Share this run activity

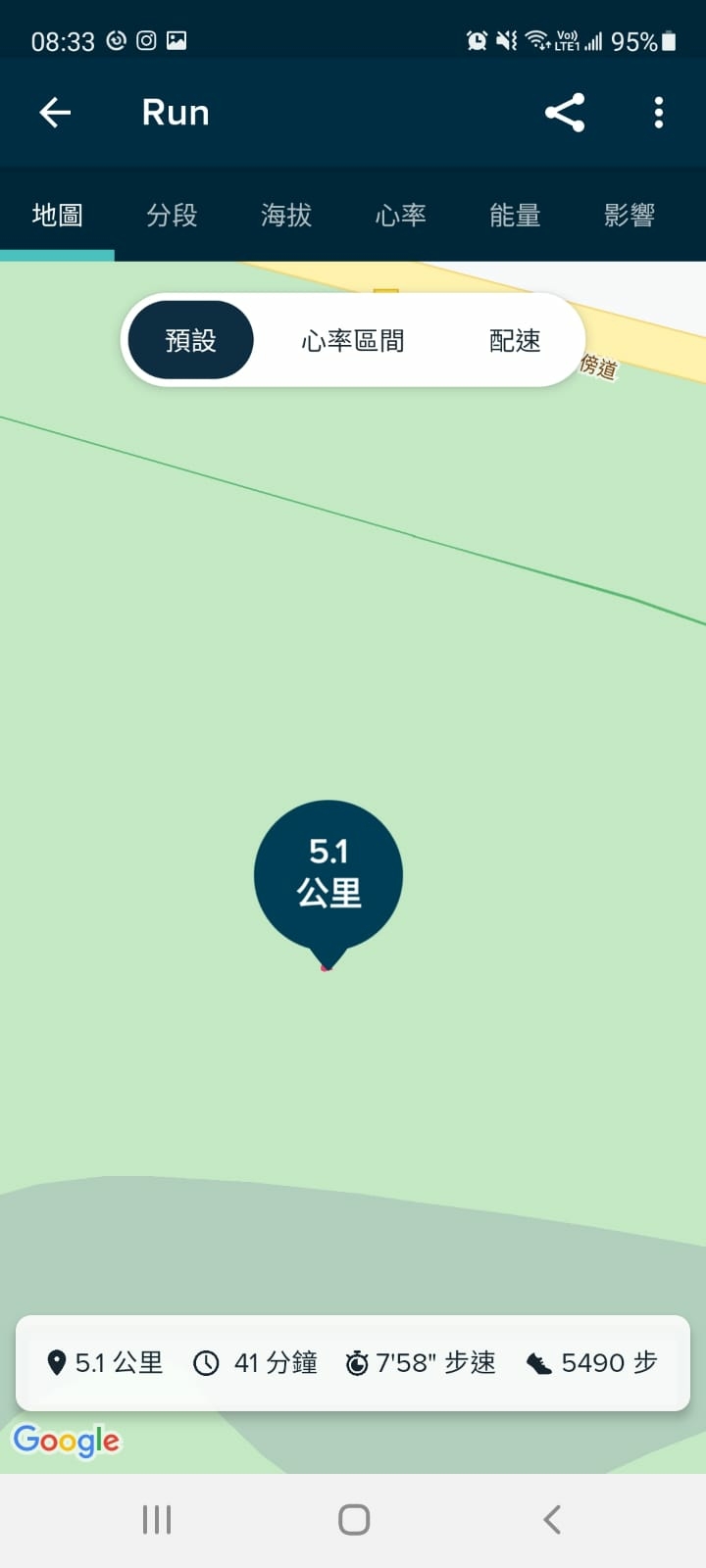point(565,113)
